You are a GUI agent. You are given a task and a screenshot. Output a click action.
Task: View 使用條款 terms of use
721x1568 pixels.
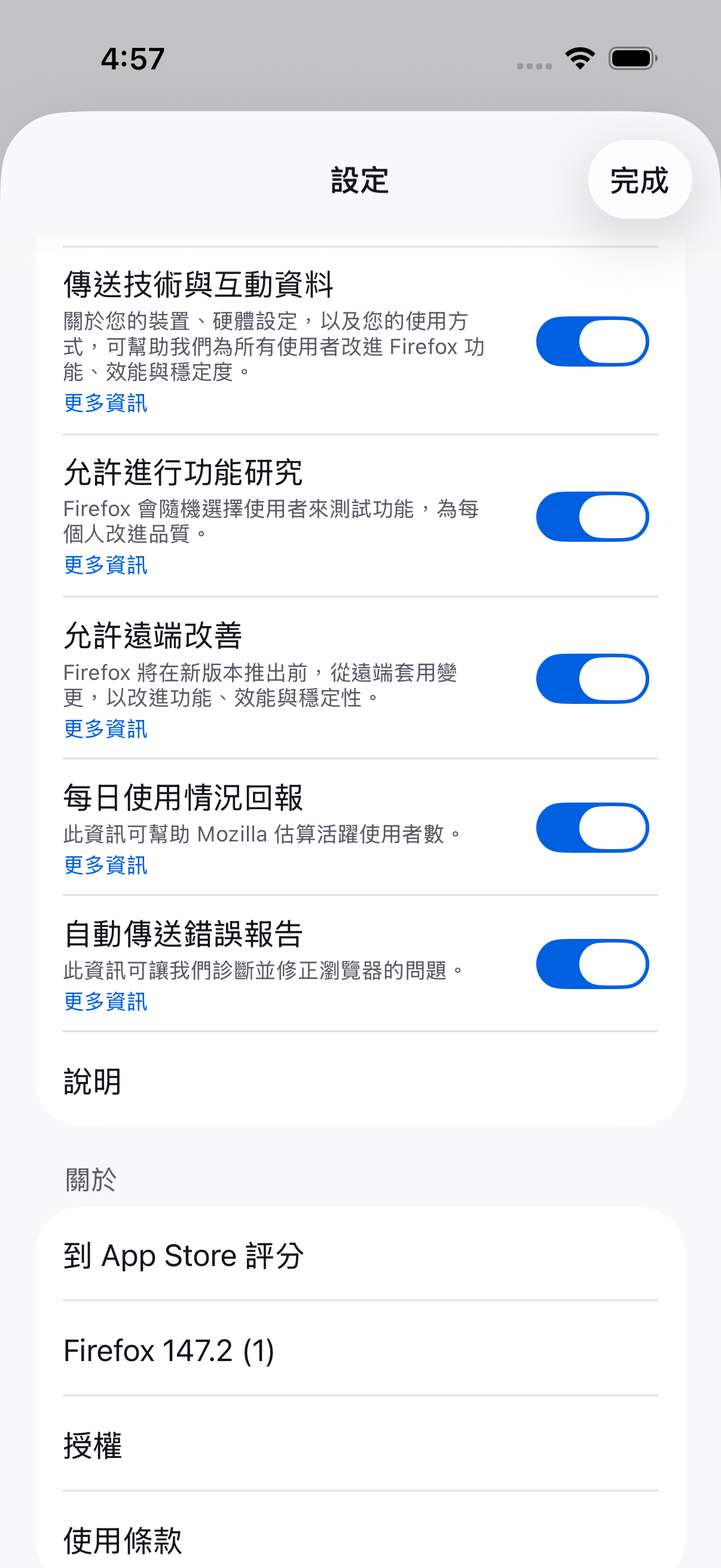coord(359,1539)
